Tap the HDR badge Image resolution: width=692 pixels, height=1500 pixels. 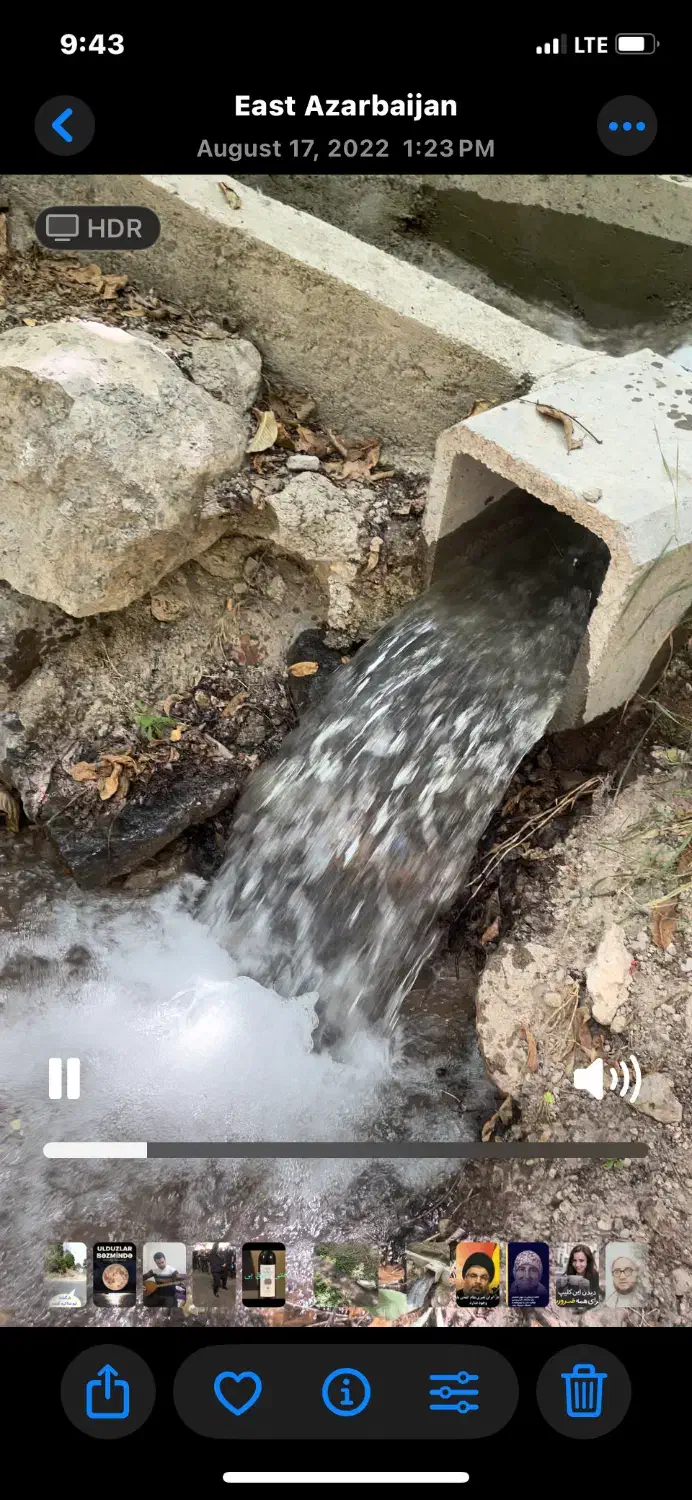pyautogui.click(x=98, y=228)
